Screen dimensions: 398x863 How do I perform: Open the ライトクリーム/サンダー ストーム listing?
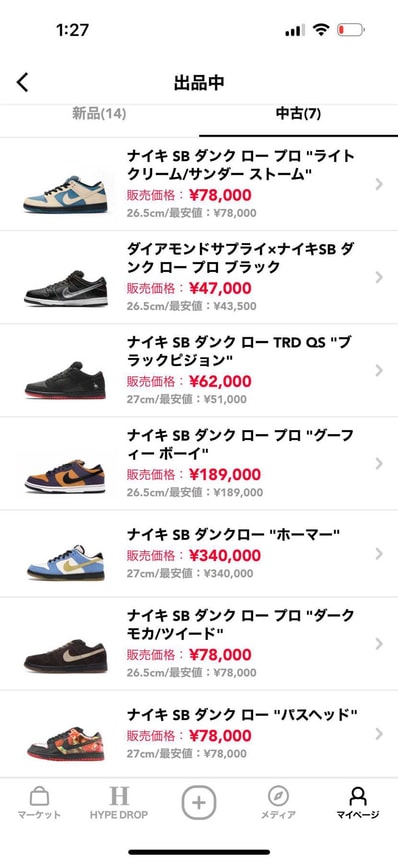(x=199, y=184)
